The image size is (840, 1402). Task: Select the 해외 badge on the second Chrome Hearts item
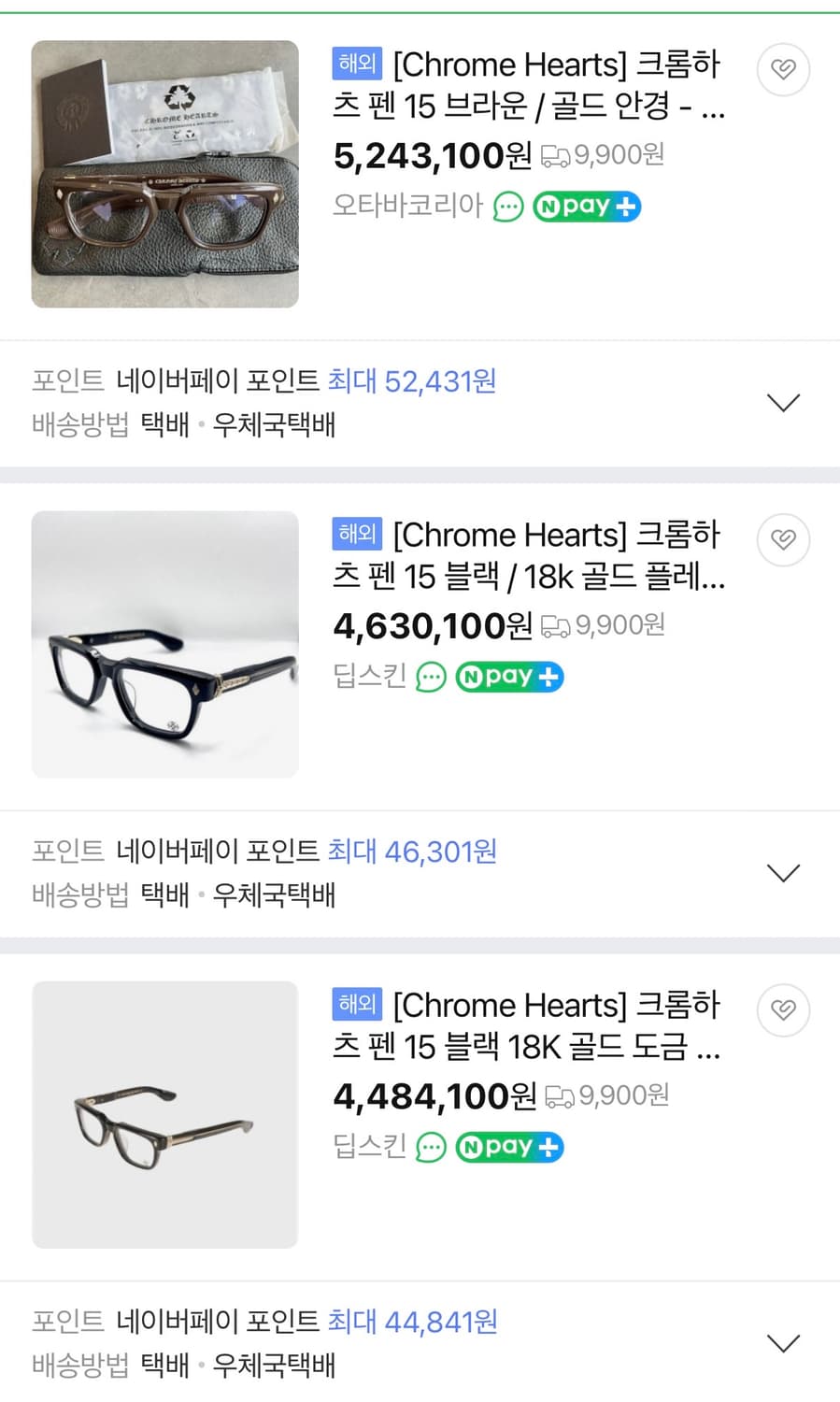coord(357,535)
